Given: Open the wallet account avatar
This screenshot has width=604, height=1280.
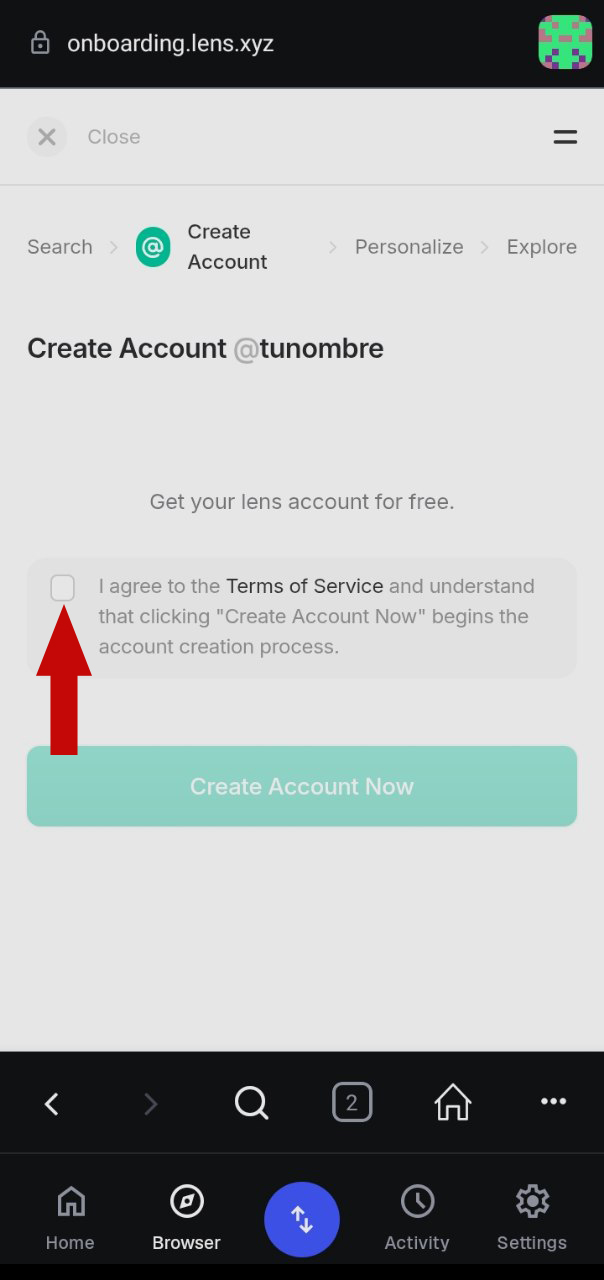Looking at the screenshot, I should pos(565,42).
